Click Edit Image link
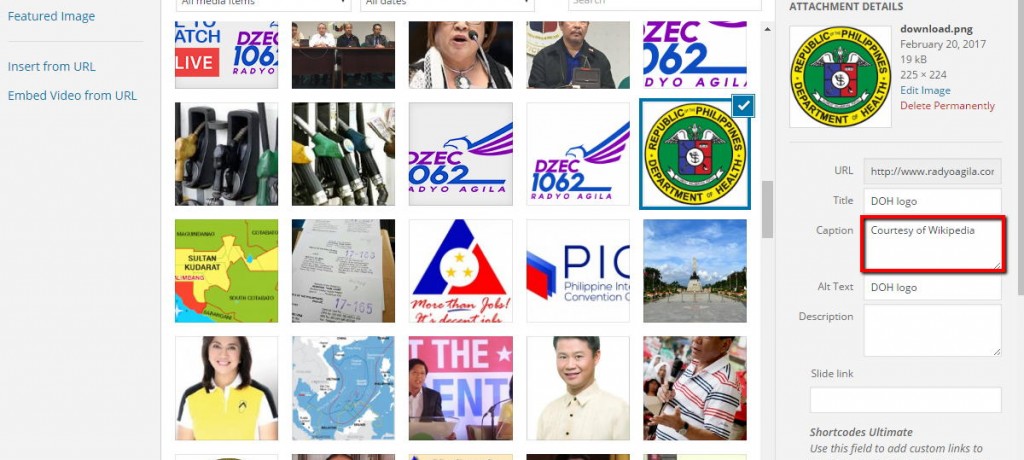Viewport: 1024px width, 460px height. 924,90
